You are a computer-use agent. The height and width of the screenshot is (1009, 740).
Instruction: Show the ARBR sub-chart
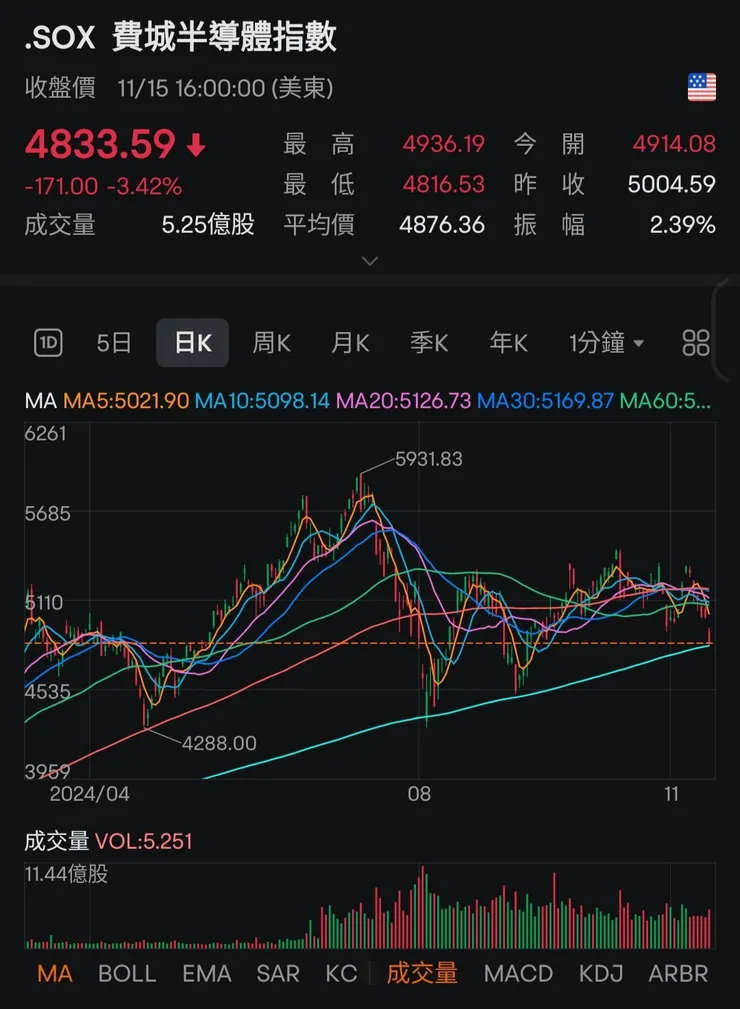[x=678, y=973]
